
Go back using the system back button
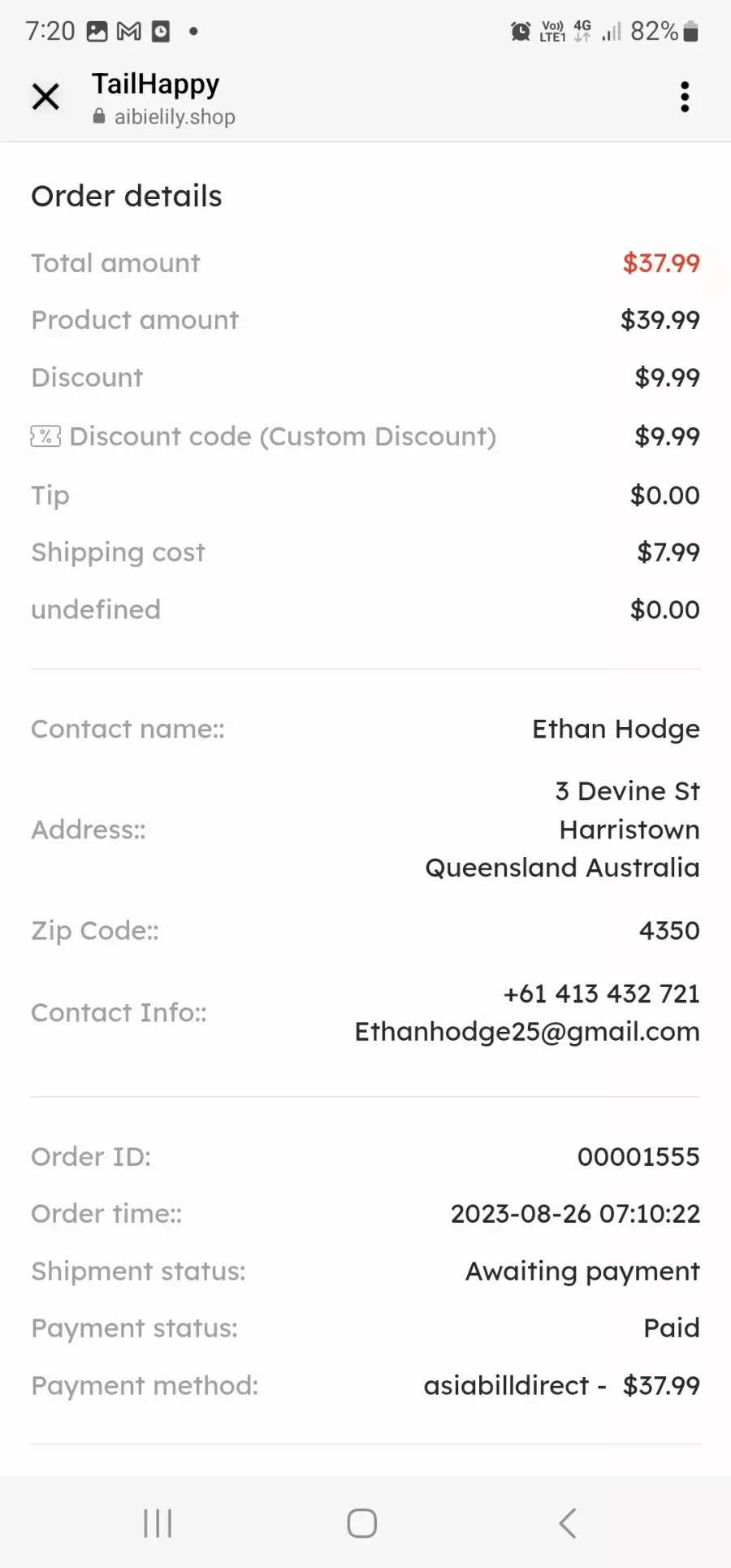tap(568, 1523)
